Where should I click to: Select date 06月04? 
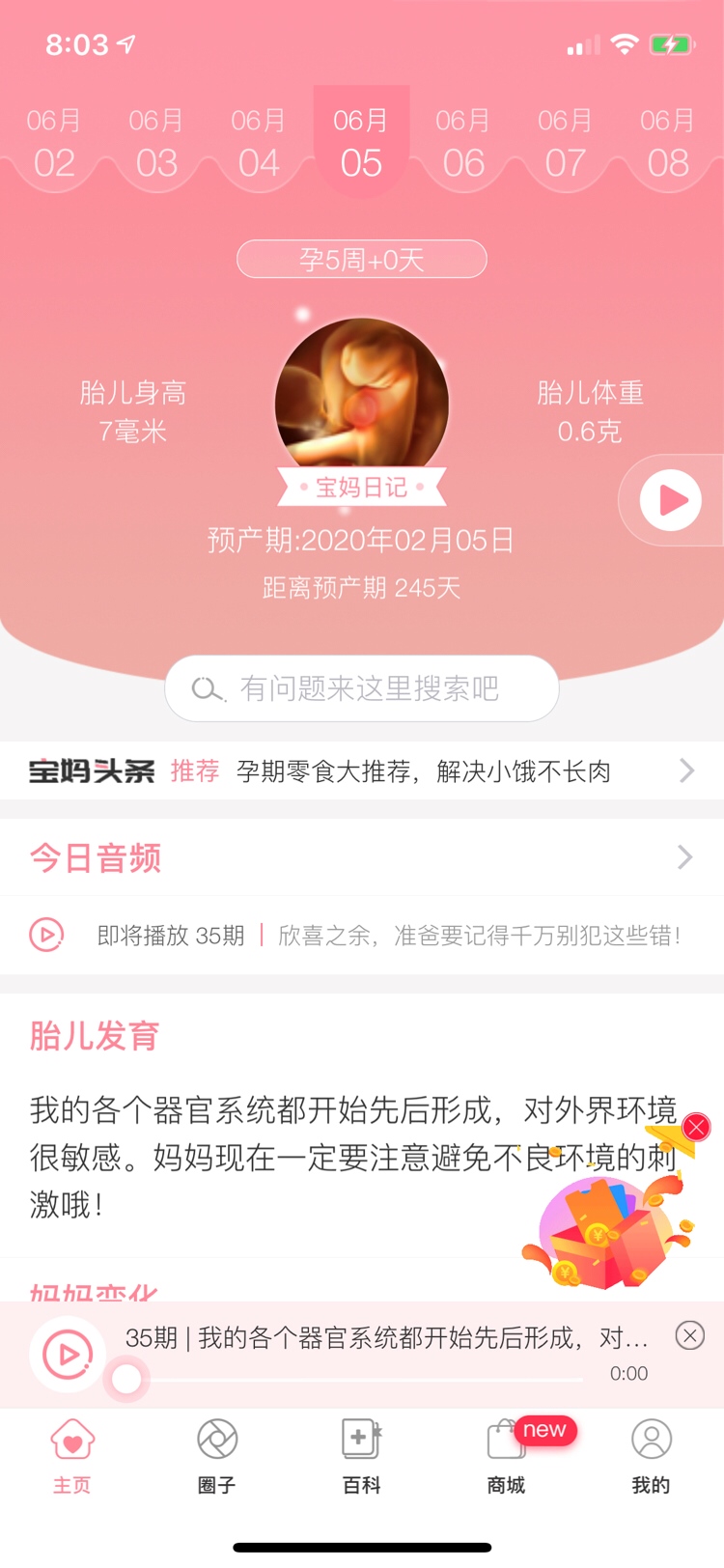(259, 145)
